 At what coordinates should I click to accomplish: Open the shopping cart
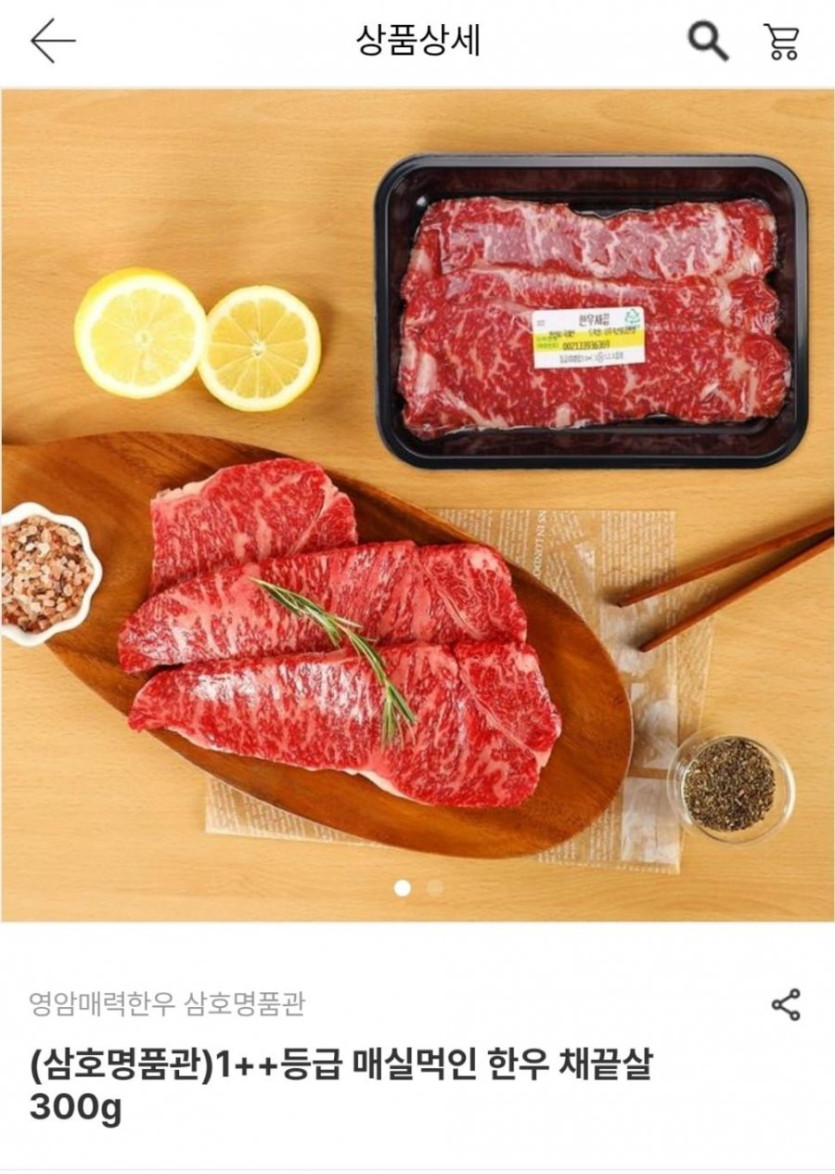point(782,41)
